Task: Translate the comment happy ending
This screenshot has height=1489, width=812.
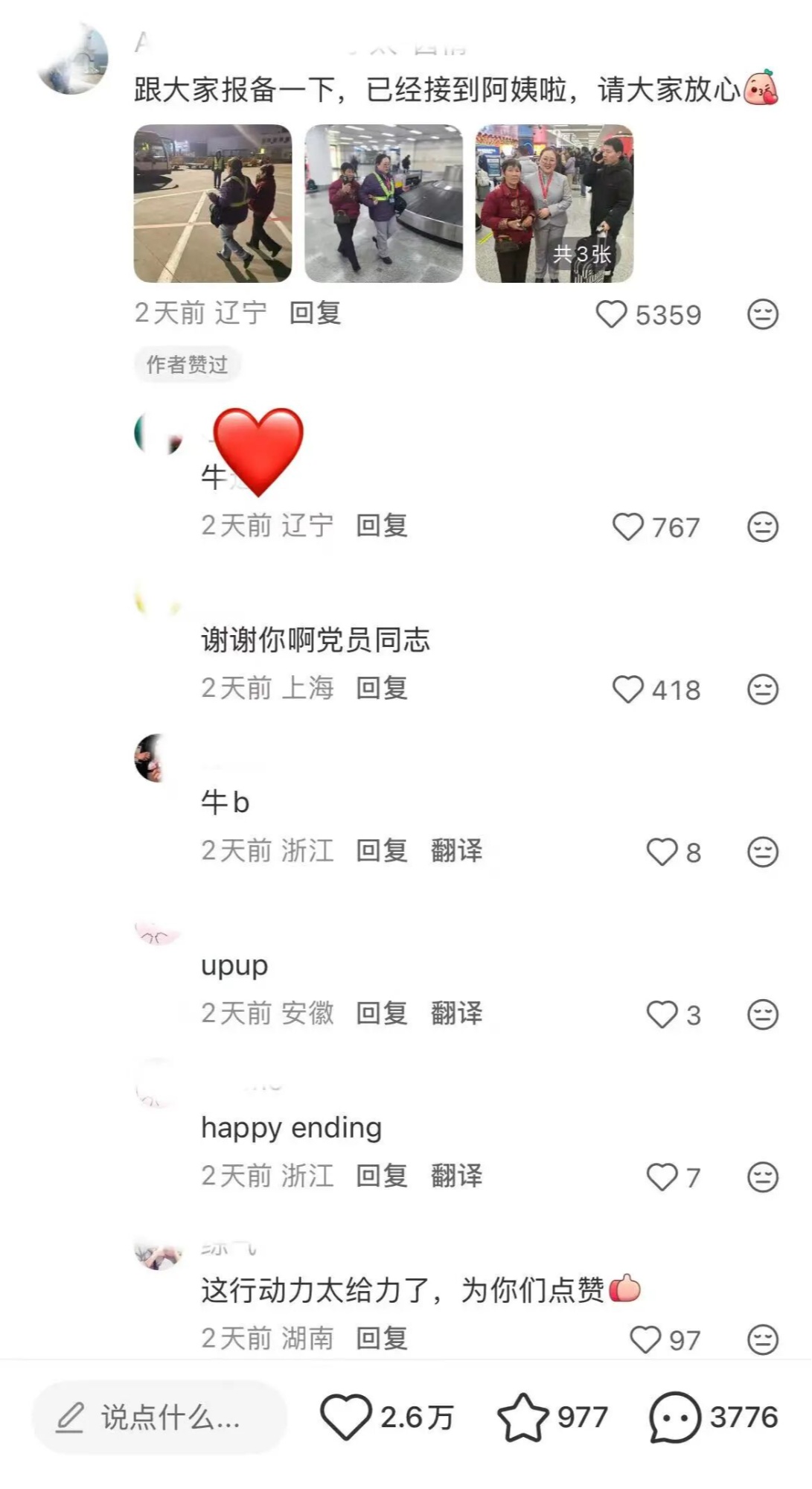Action: (456, 1176)
